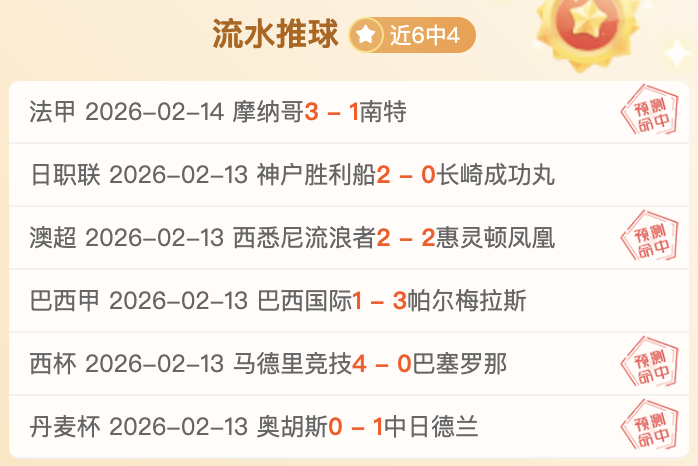698x466 pixels.
Task: Open the Western Sydney Wanderers vs Wellington Phoenix match row
Action: 300,238
